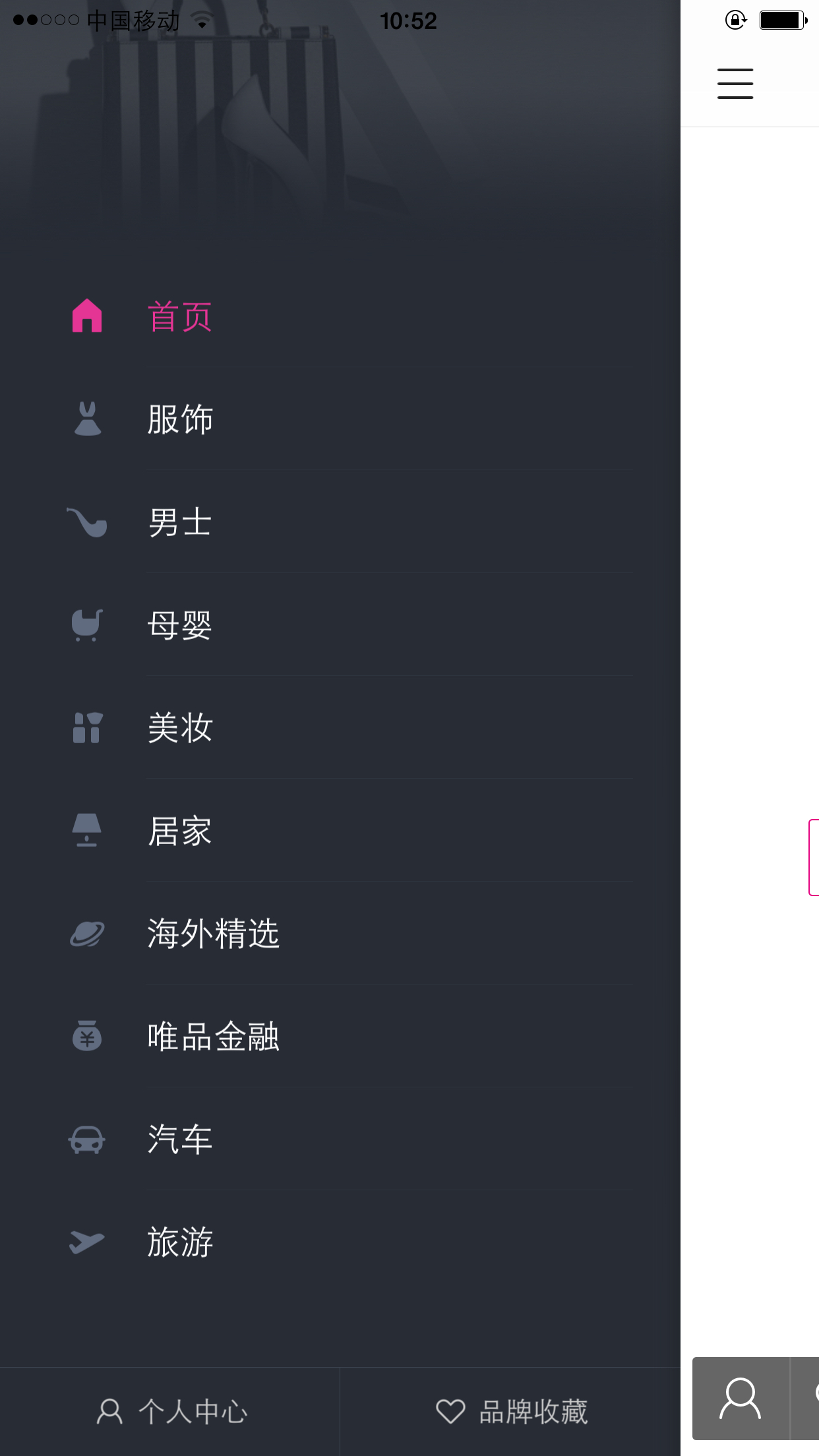Image resolution: width=819 pixels, height=1456 pixels.
Task: Open the 服饰 clothing category
Action: pyautogui.click(x=340, y=419)
